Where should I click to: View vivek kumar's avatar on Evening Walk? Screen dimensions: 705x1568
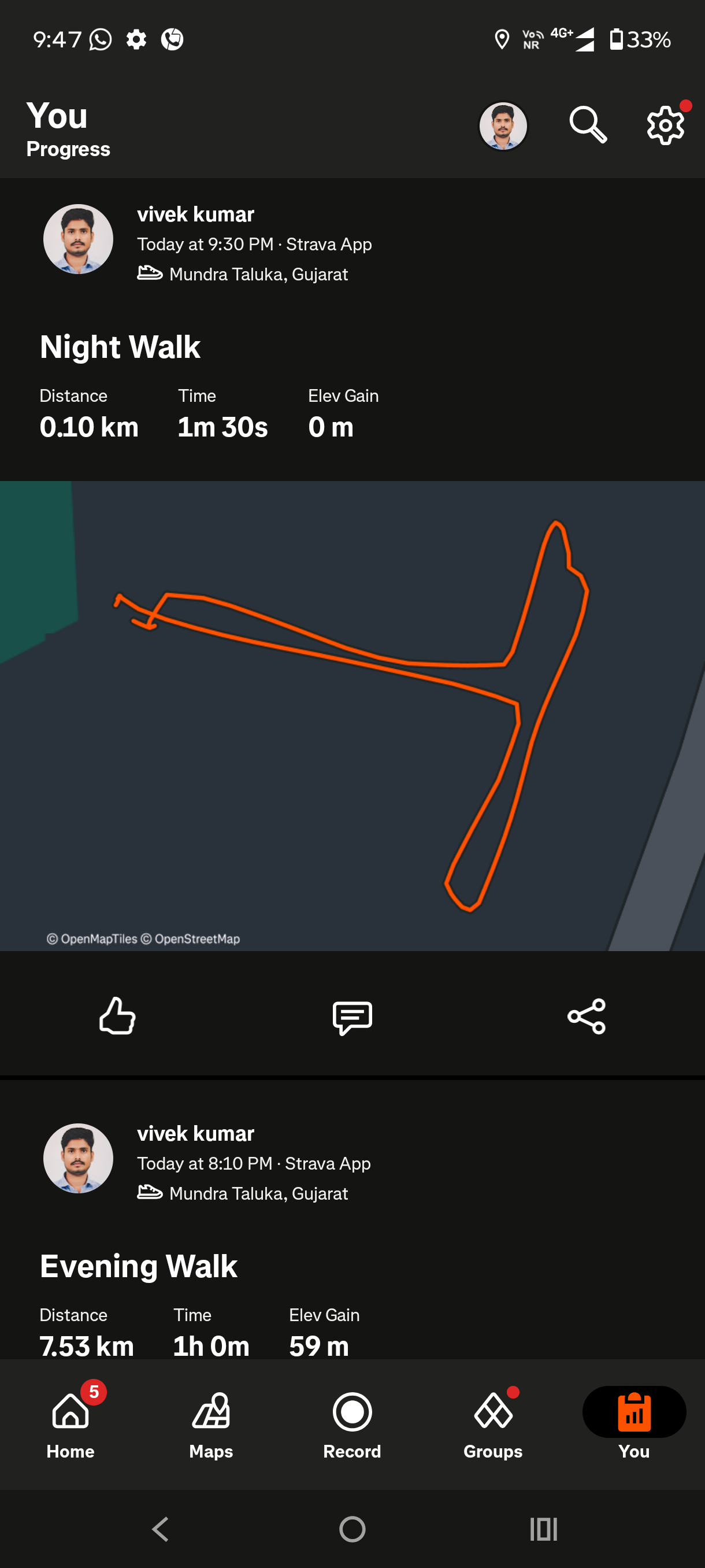pyautogui.click(x=79, y=1158)
